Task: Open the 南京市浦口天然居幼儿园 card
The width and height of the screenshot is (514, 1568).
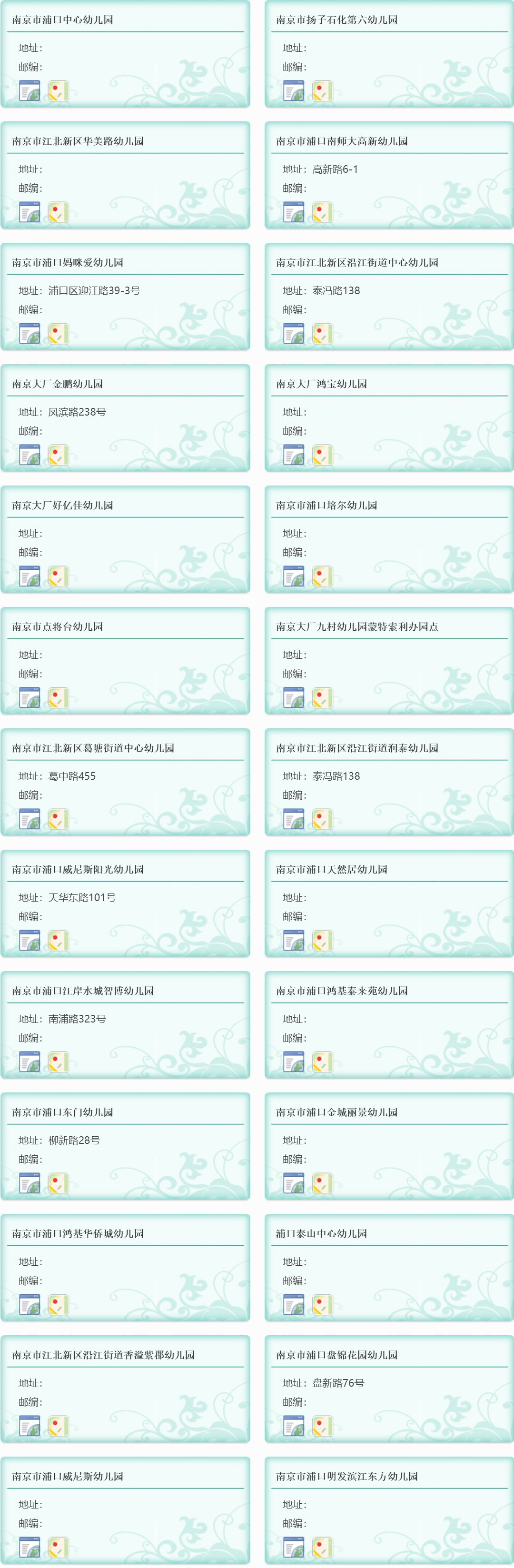Action: [332, 869]
